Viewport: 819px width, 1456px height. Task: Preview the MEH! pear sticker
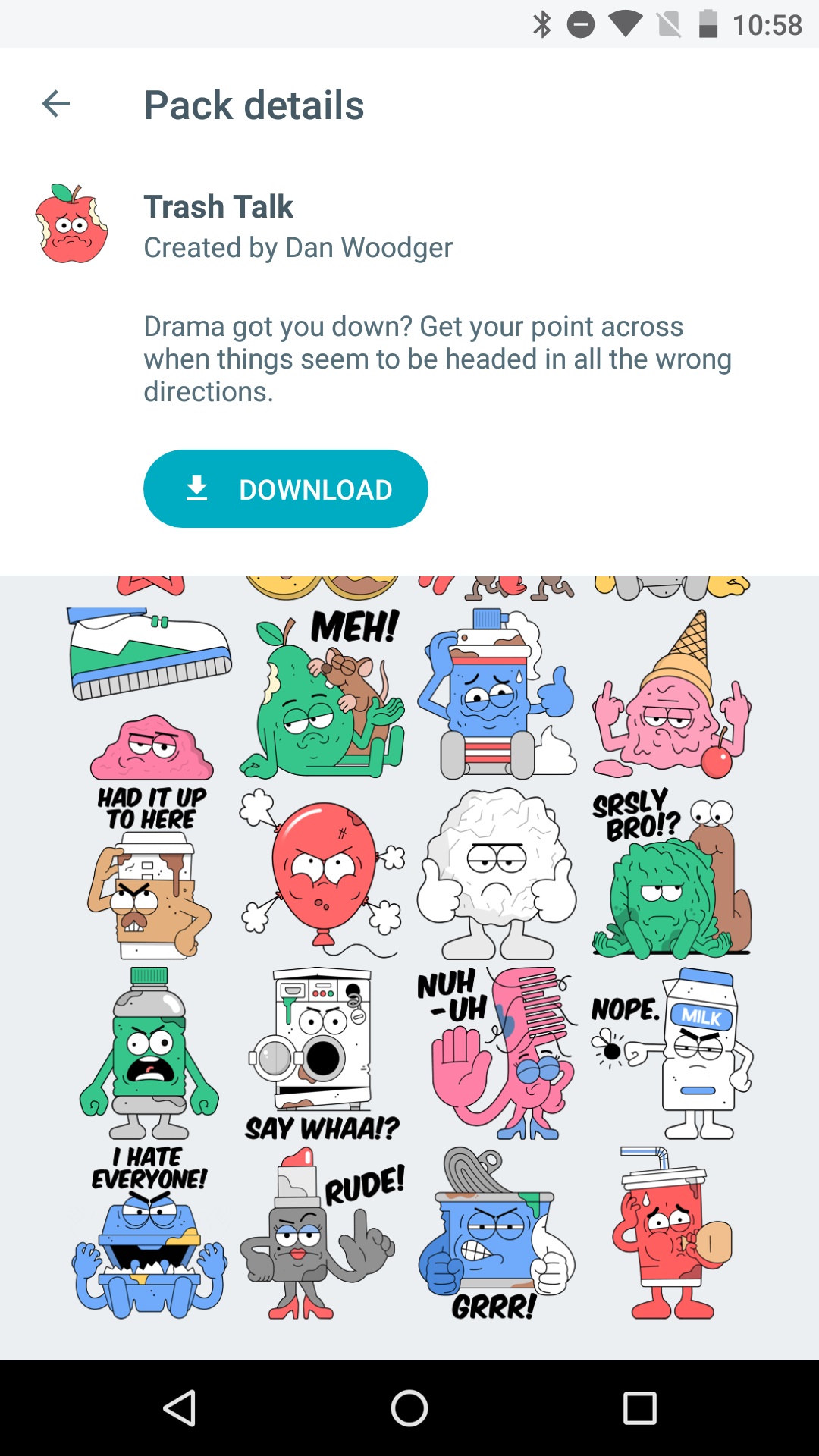click(322, 693)
